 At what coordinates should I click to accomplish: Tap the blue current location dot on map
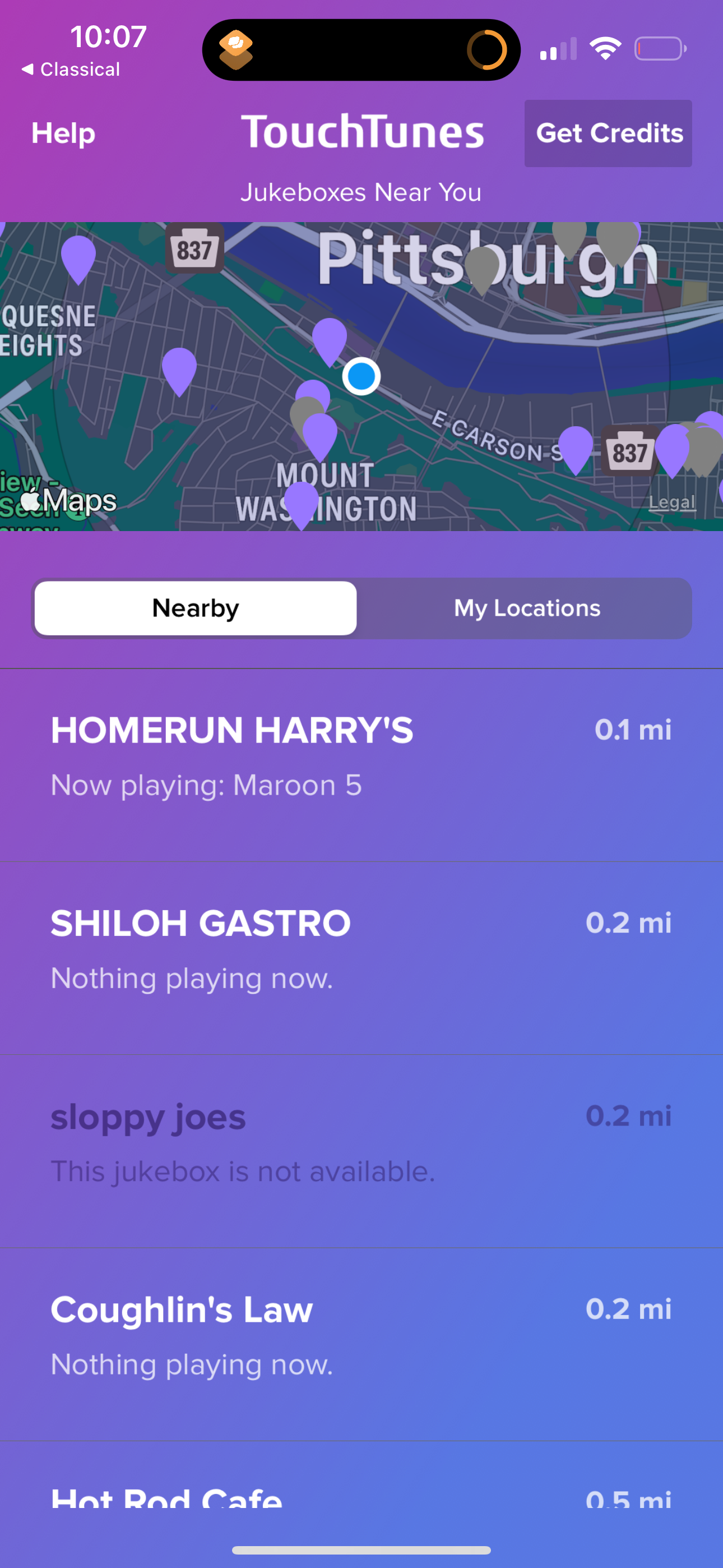click(361, 377)
